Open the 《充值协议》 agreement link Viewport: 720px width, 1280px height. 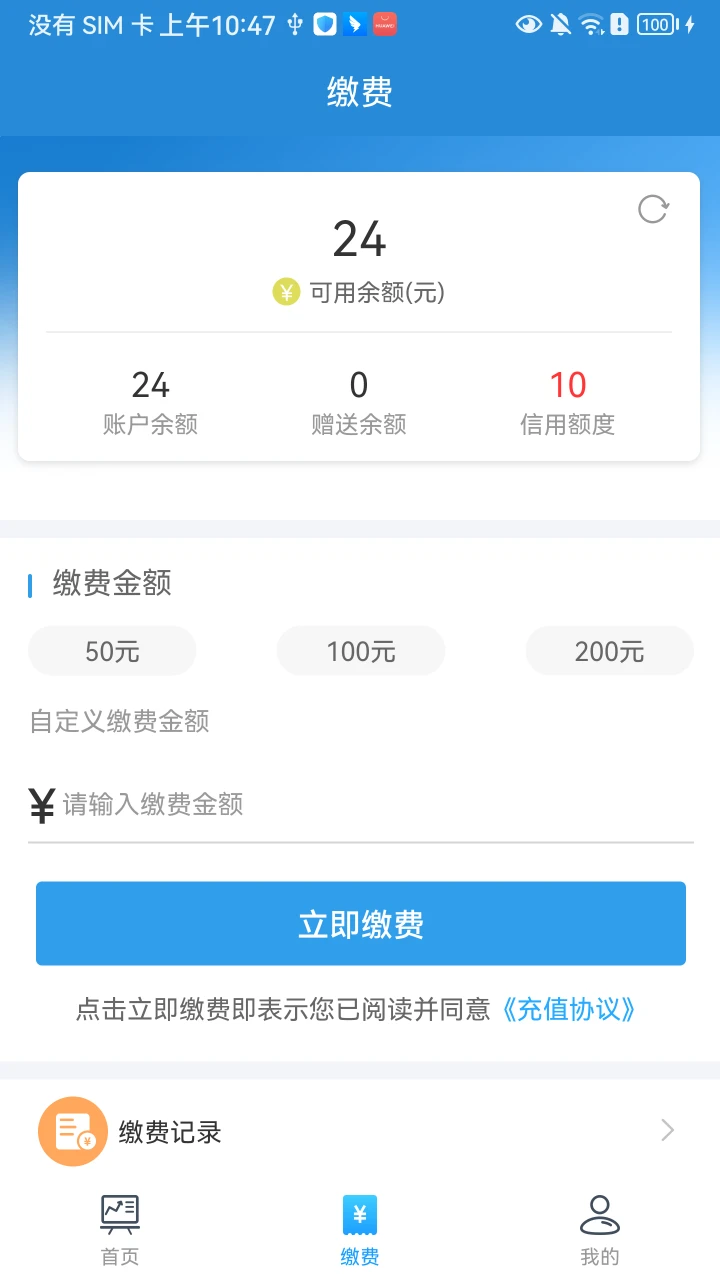(x=569, y=1010)
